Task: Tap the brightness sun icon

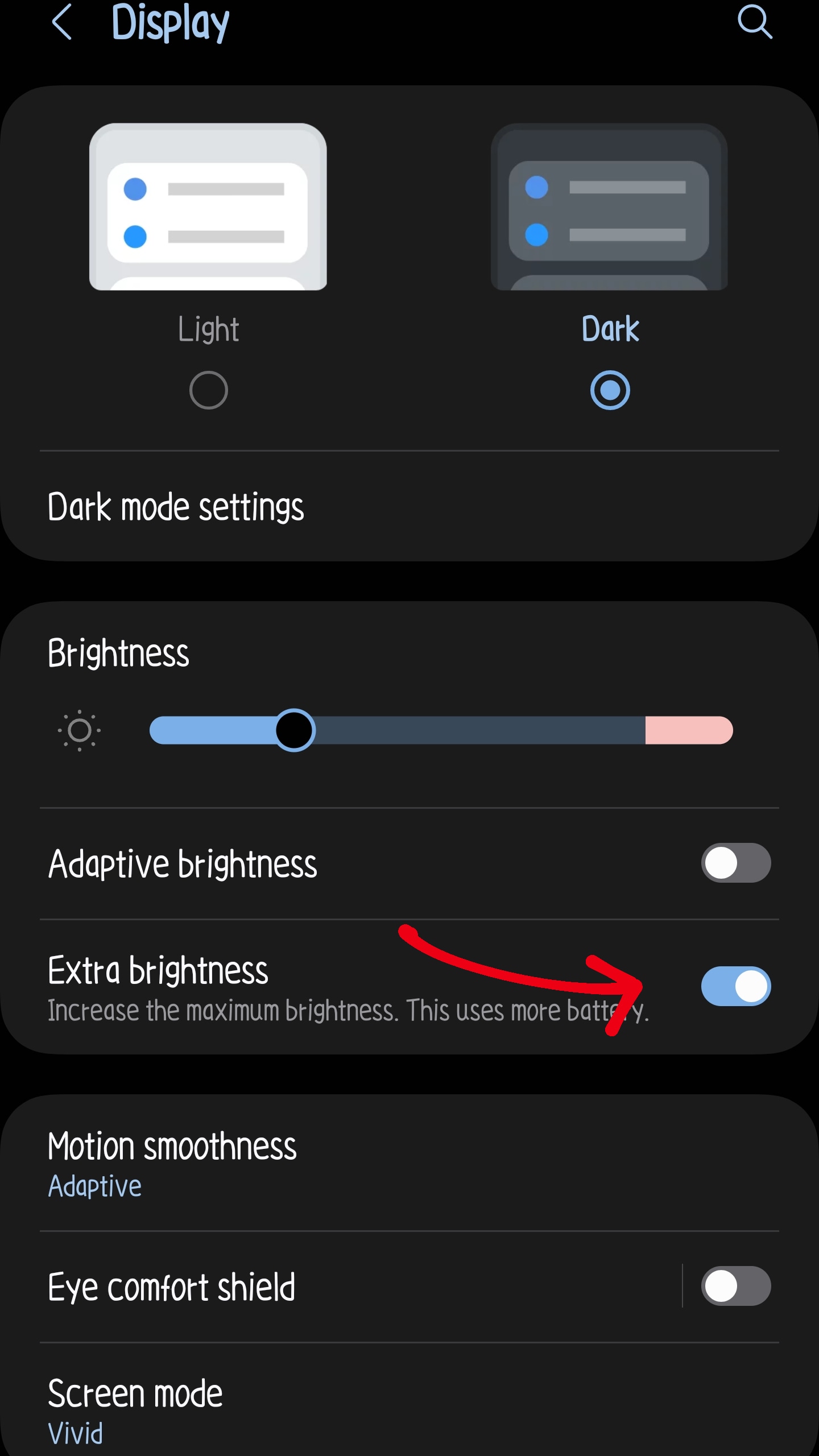Action: [80, 731]
